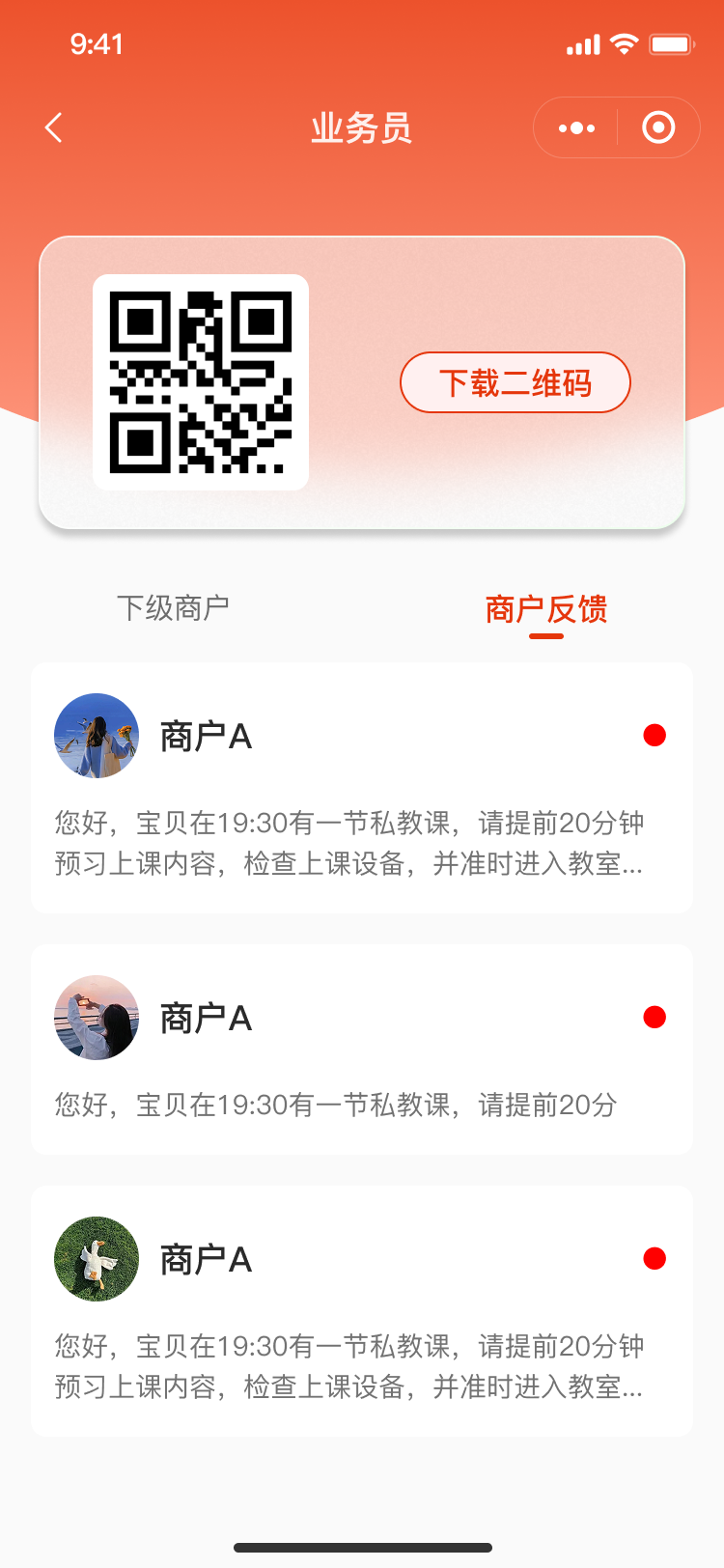Switch to the 下级商户 tab
Viewport: 724px width, 1568px height.
[173, 608]
